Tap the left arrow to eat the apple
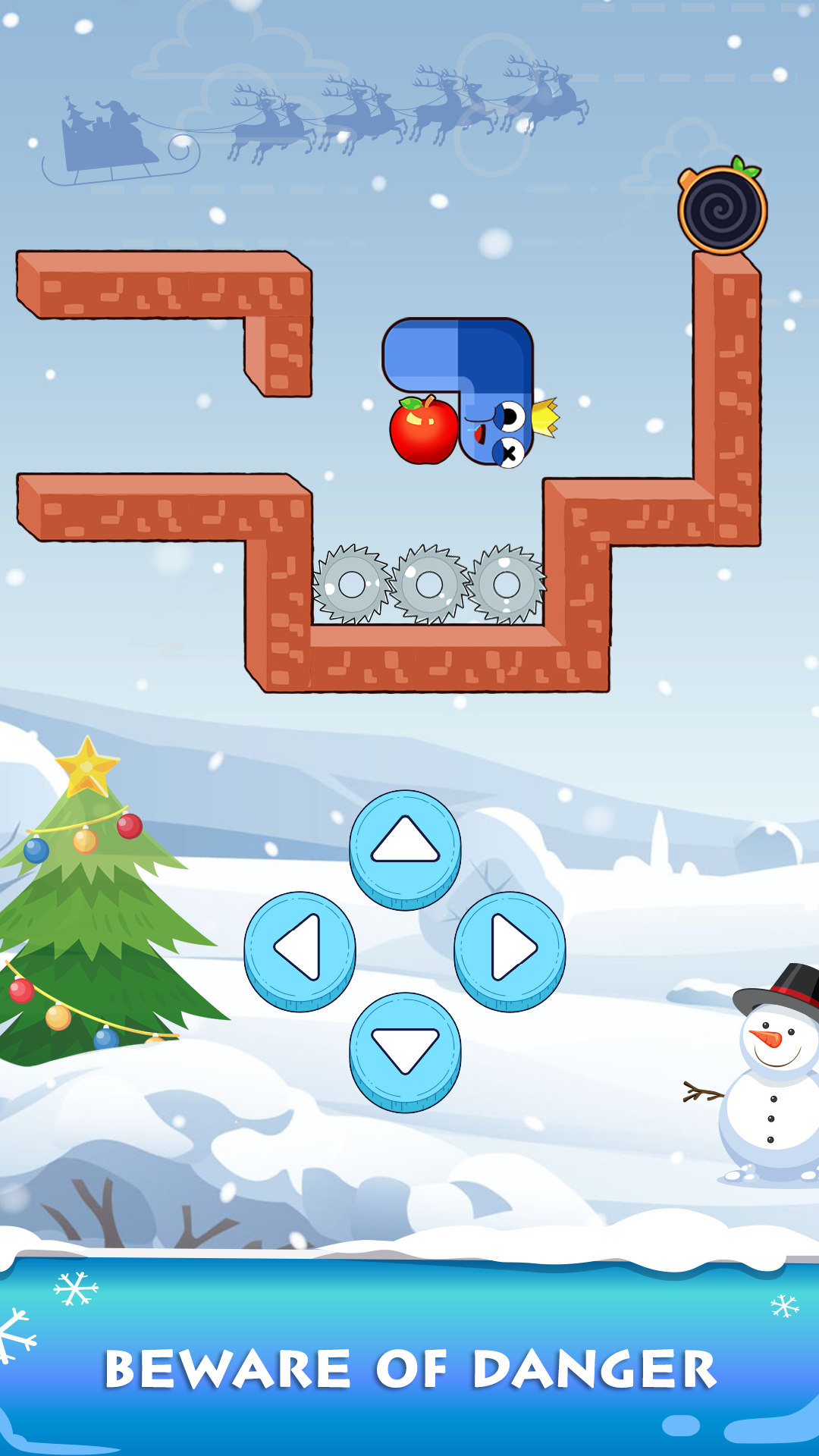This screenshot has height=1456, width=819. pos(300,951)
